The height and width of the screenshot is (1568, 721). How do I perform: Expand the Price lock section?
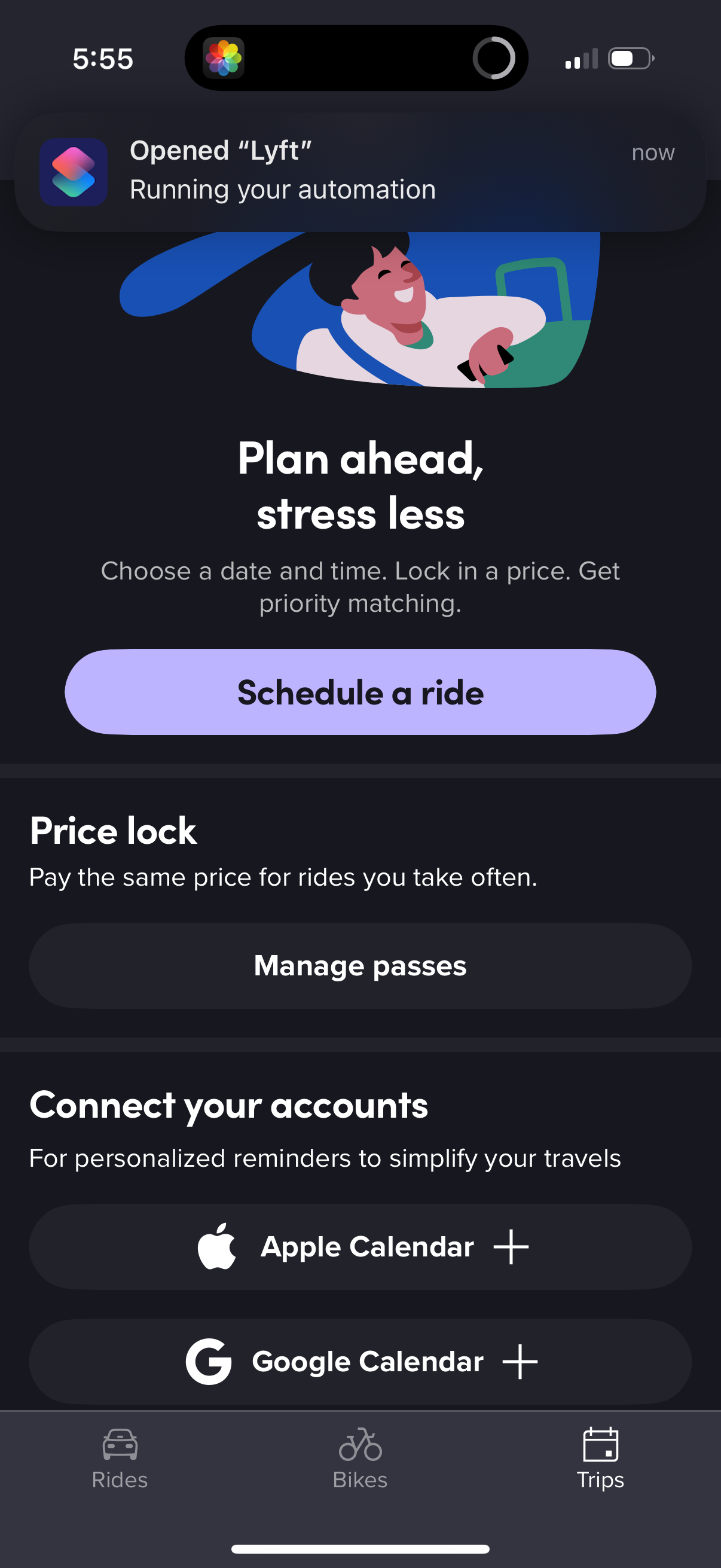(x=113, y=831)
